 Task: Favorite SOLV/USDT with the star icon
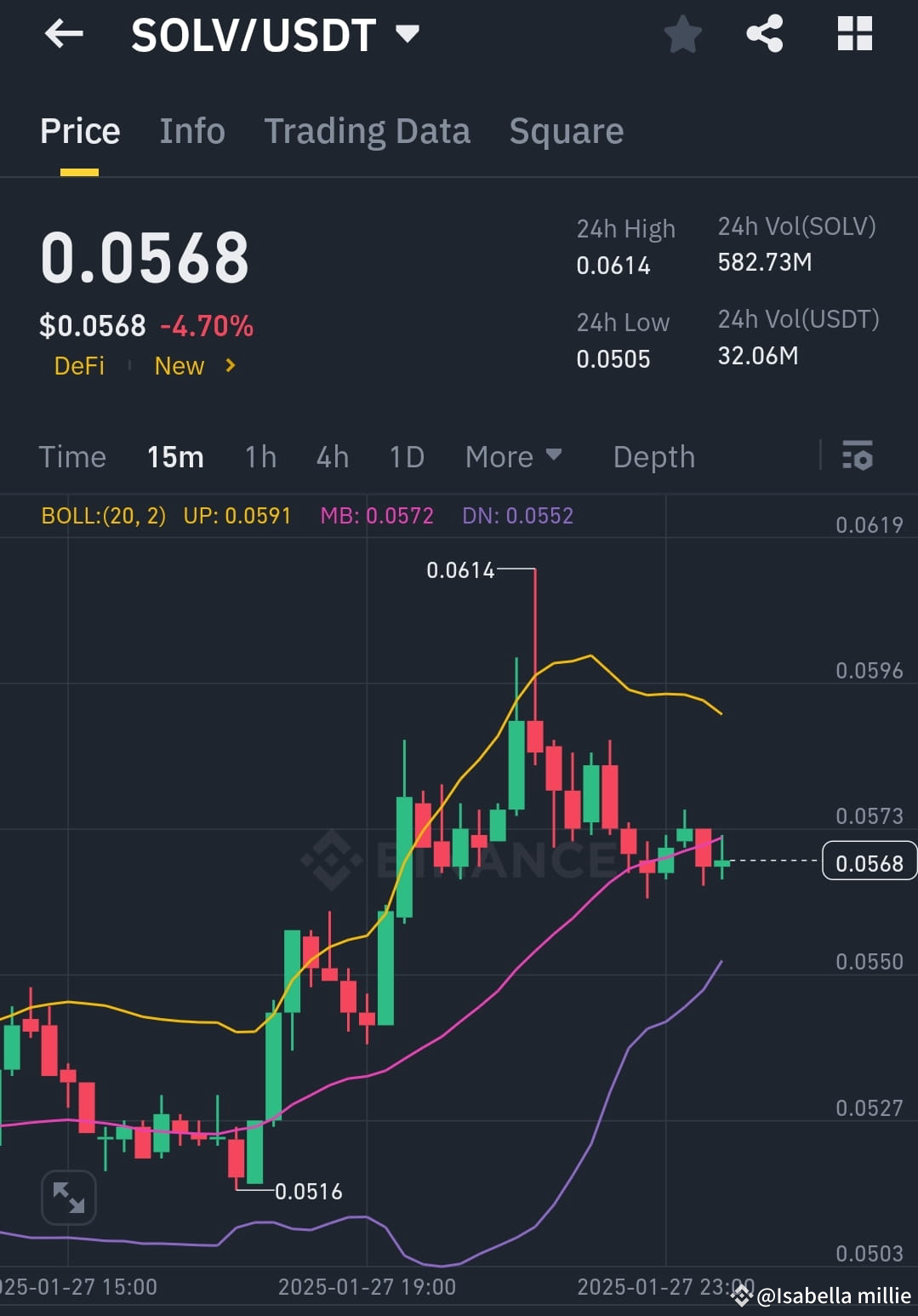[x=682, y=34]
